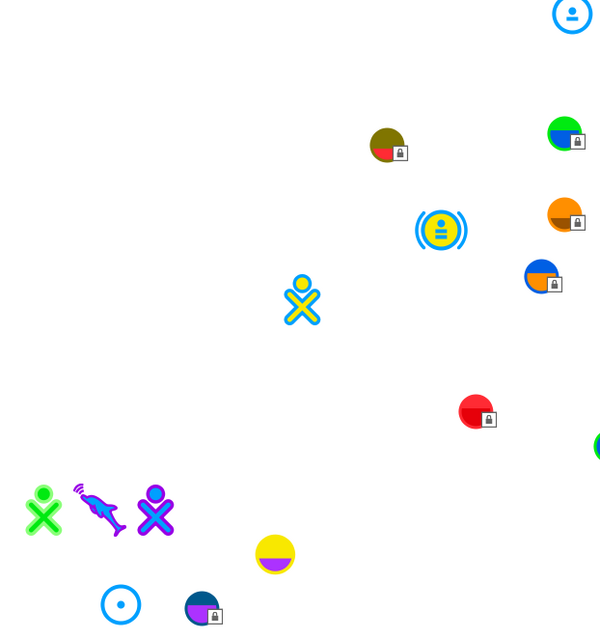Choose the blue and orange locked network
This screenshot has width=600, height=639.
click(x=542, y=277)
